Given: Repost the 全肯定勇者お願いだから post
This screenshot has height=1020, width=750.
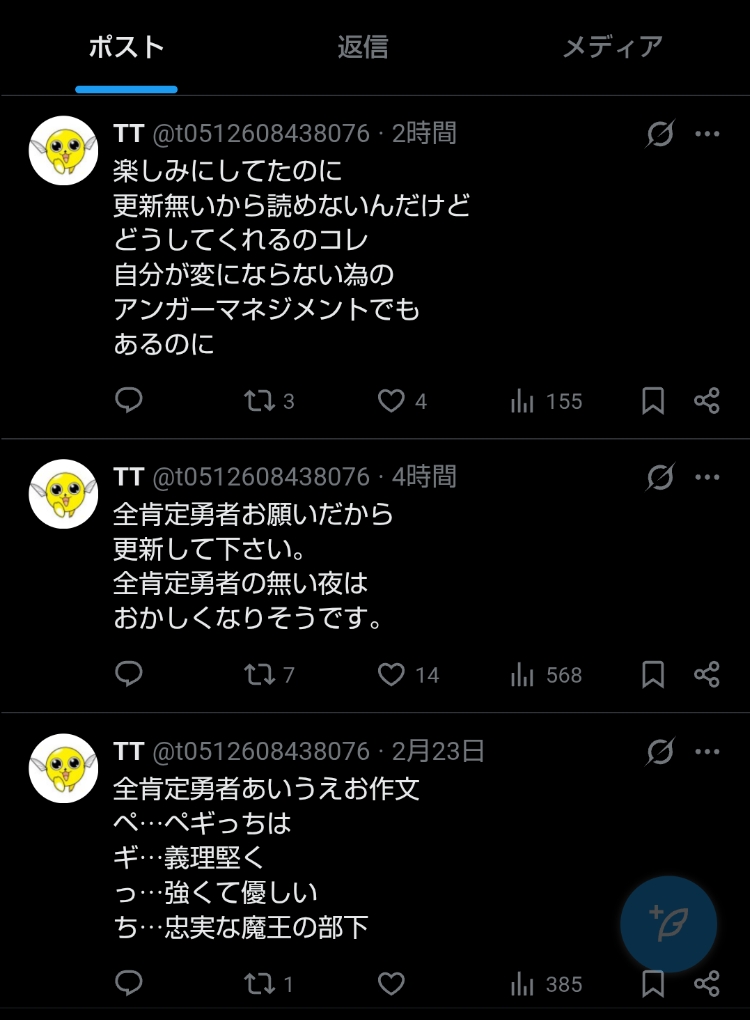Looking at the screenshot, I should 260,675.
